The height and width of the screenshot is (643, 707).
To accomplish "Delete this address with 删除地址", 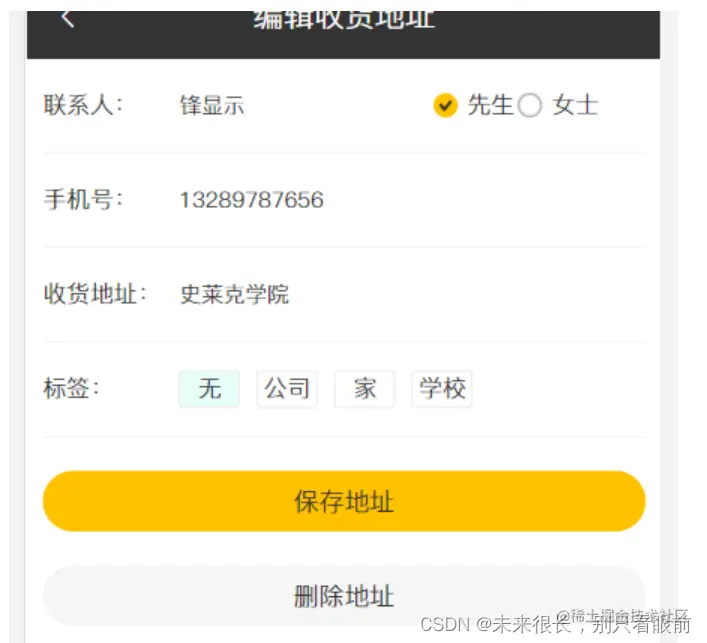I will 344,597.
